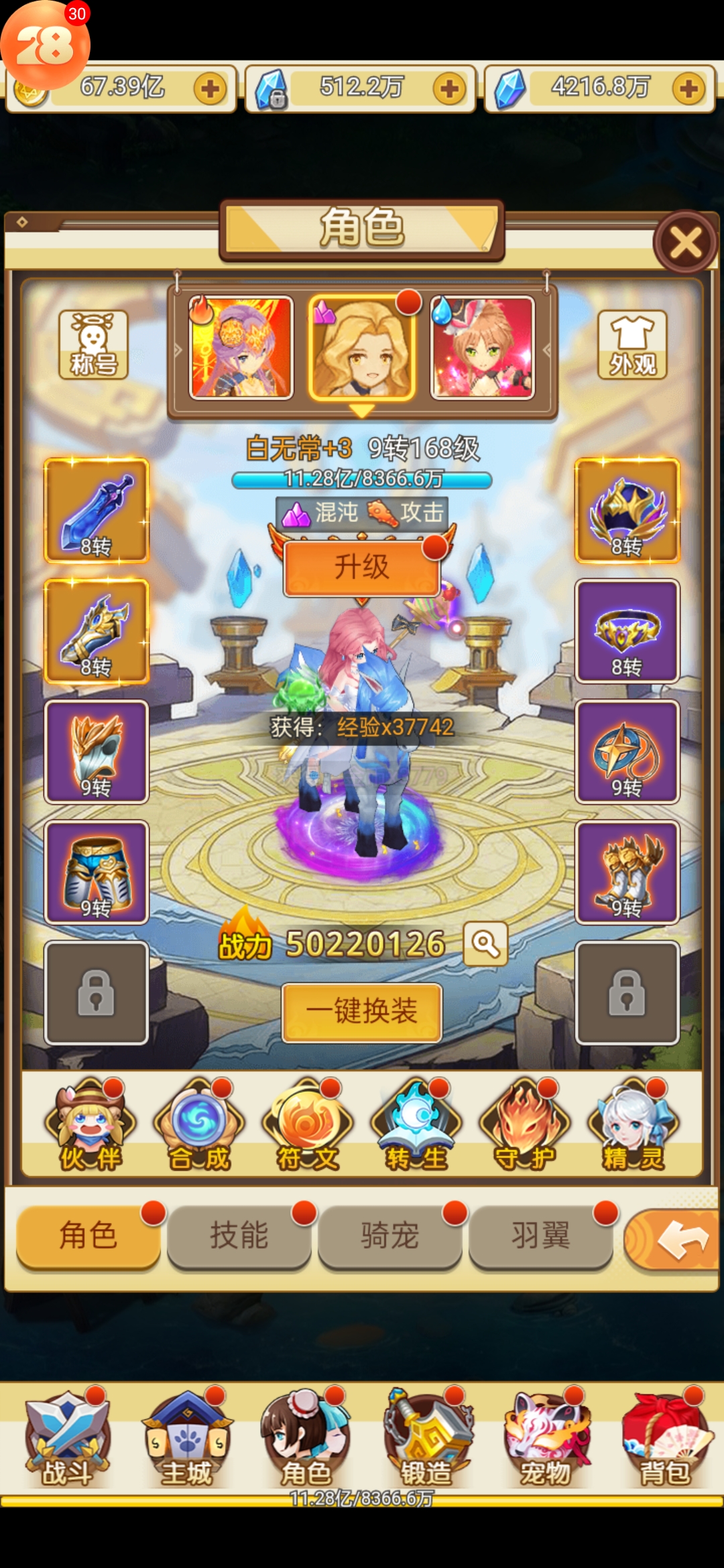Image resolution: width=724 pixels, height=1568 pixels.
Task: Open the 精灵 spirit feature
Action: (633, 1124)
